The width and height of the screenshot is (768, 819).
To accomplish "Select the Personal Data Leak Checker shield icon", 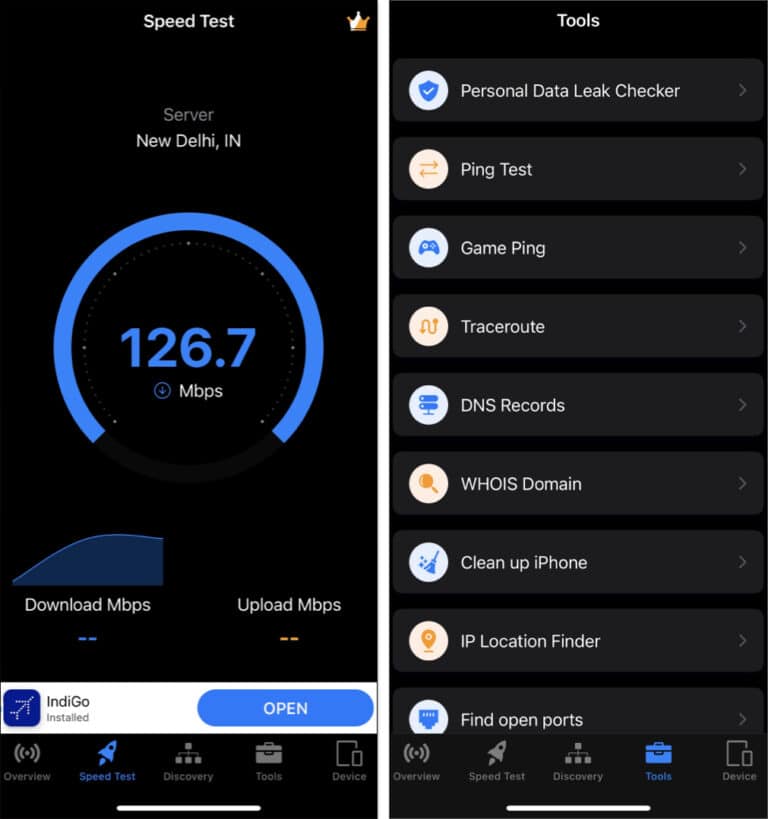I will pos(428,90).
